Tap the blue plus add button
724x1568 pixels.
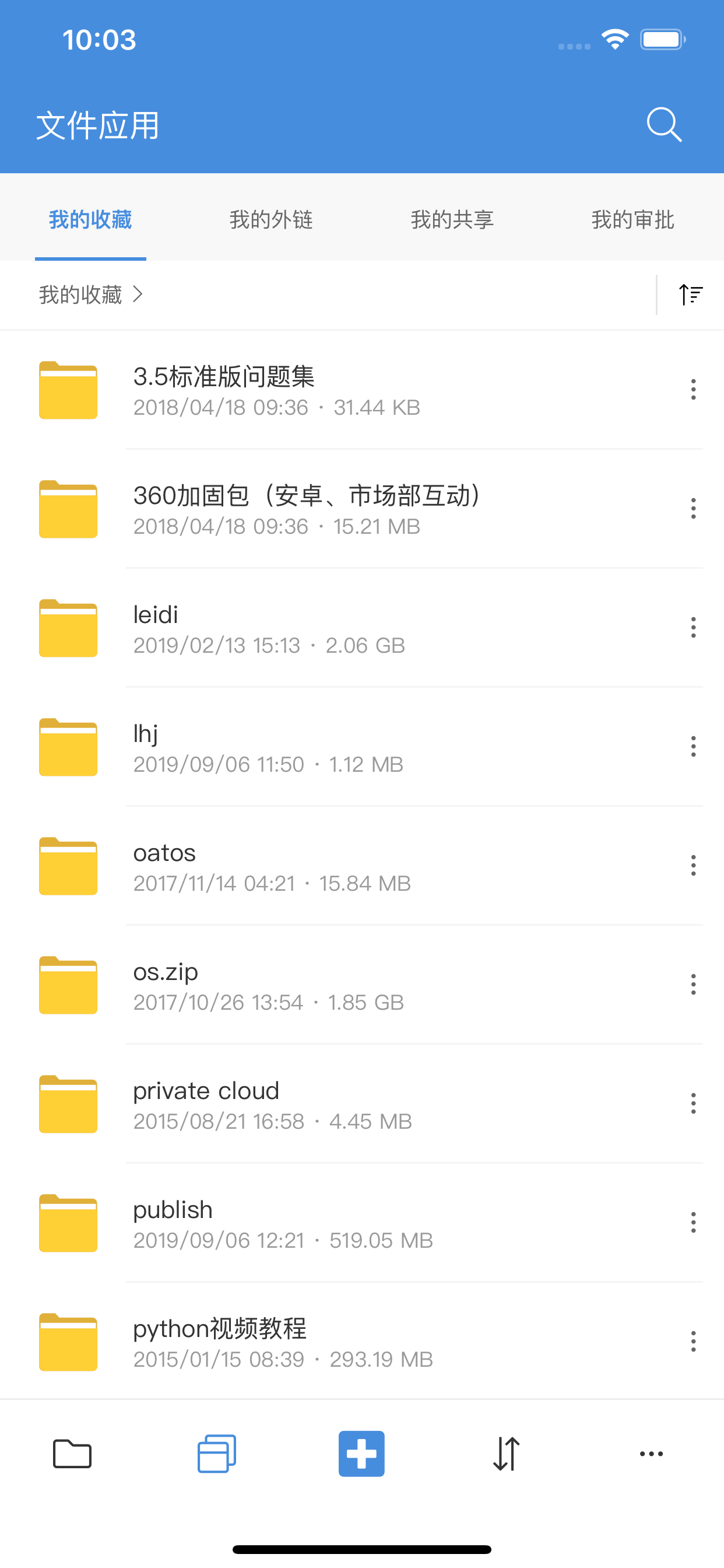click(x=361, y=1454)
